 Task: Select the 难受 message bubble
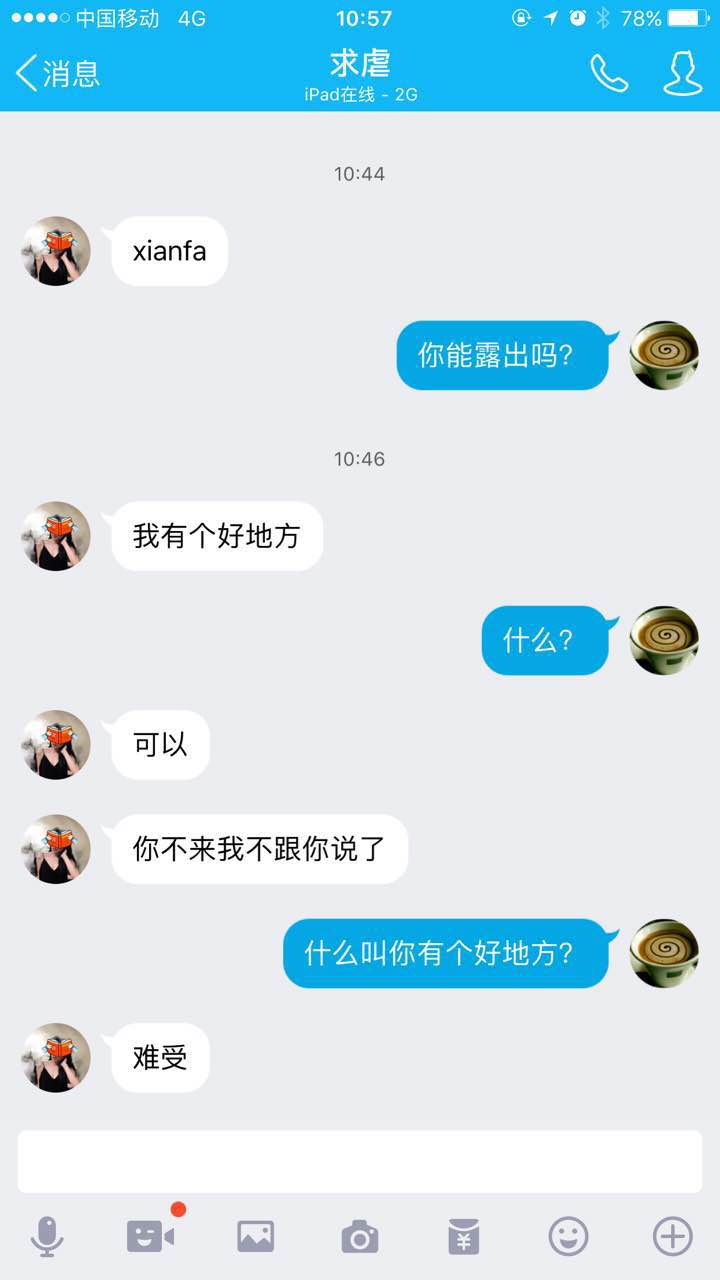click(x=158, y=1058)
